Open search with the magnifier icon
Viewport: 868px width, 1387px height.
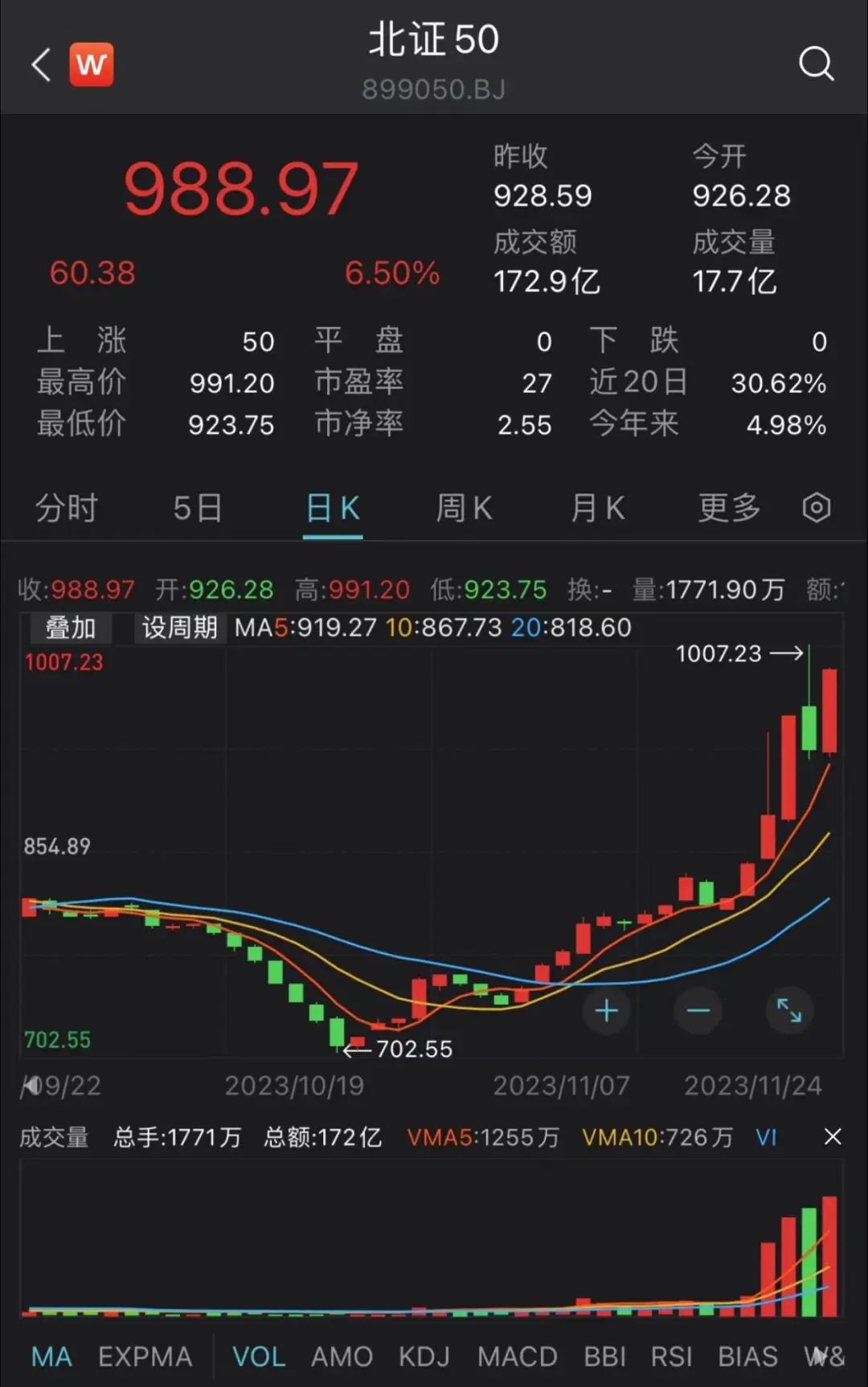816,63
